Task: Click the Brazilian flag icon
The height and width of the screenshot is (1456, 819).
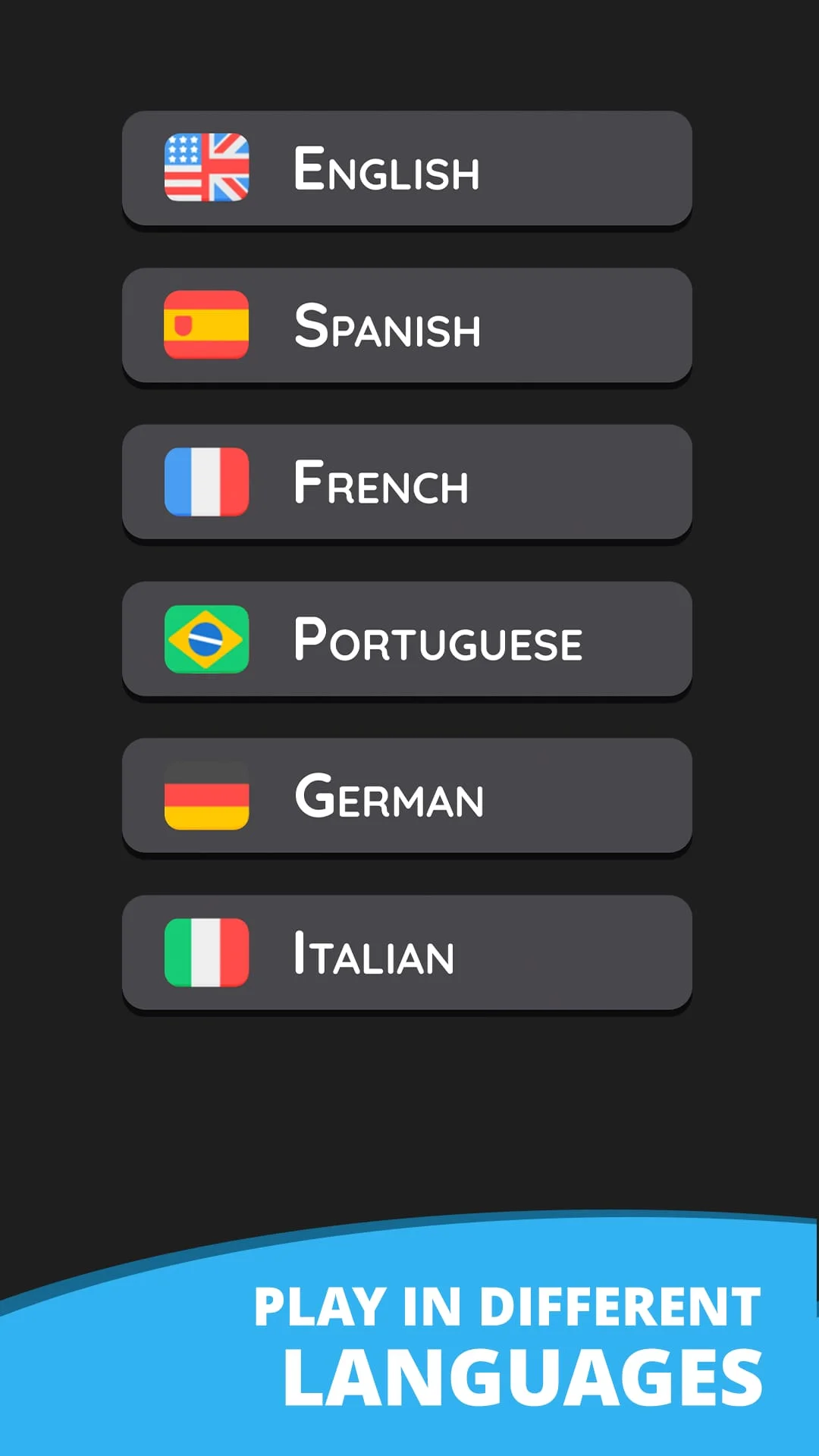Action: 206,641
